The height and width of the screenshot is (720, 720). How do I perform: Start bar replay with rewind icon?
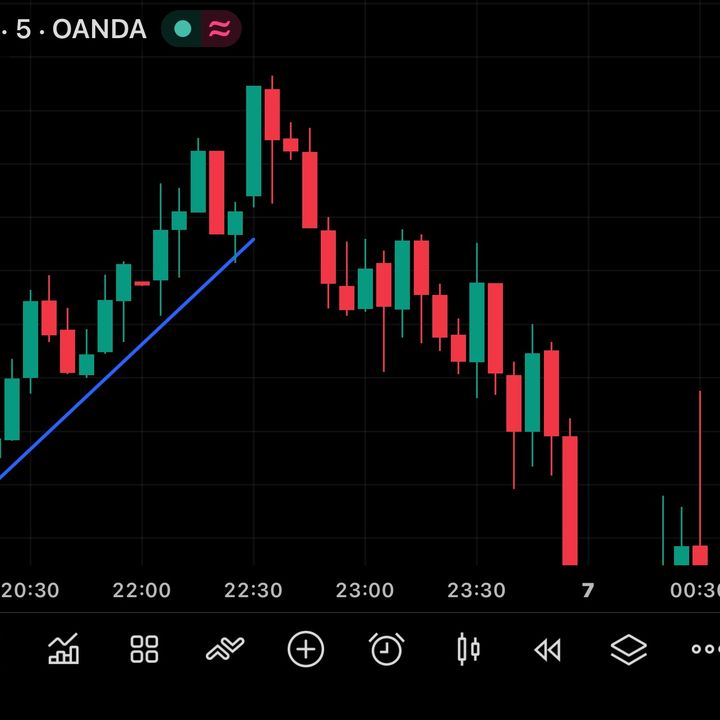tap(548, 650)
